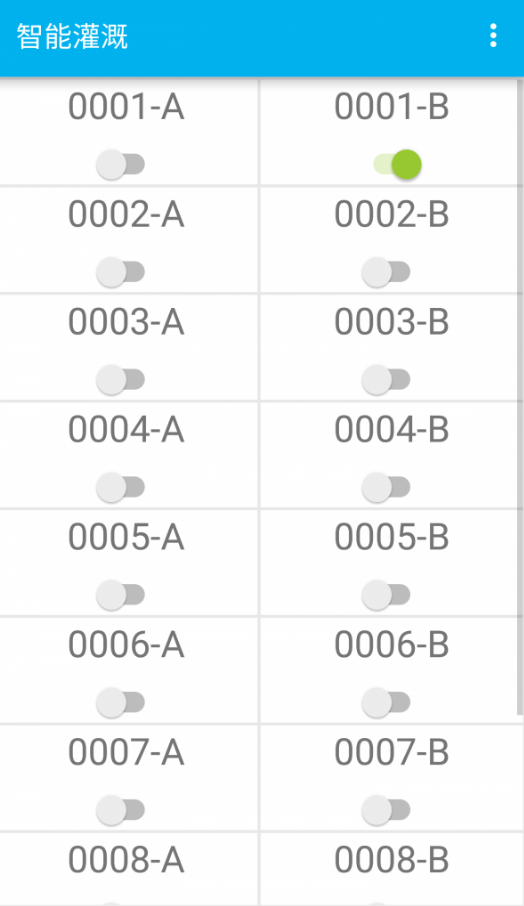Toggle the 0002-B switch on
This screenshot has height=906, width=524.
[386, 272]
